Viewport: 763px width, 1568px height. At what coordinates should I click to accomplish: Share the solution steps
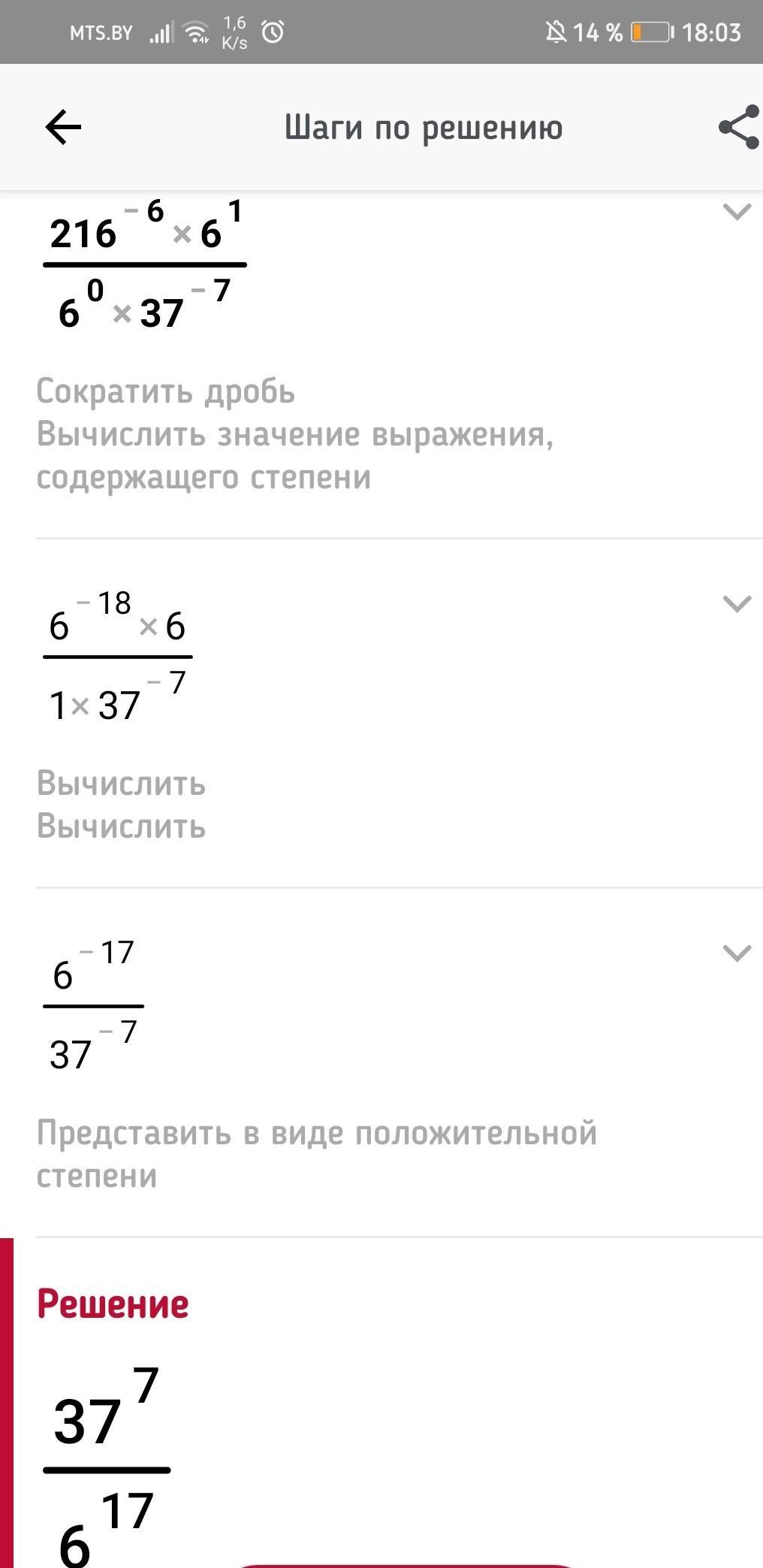tap(738, 127)
